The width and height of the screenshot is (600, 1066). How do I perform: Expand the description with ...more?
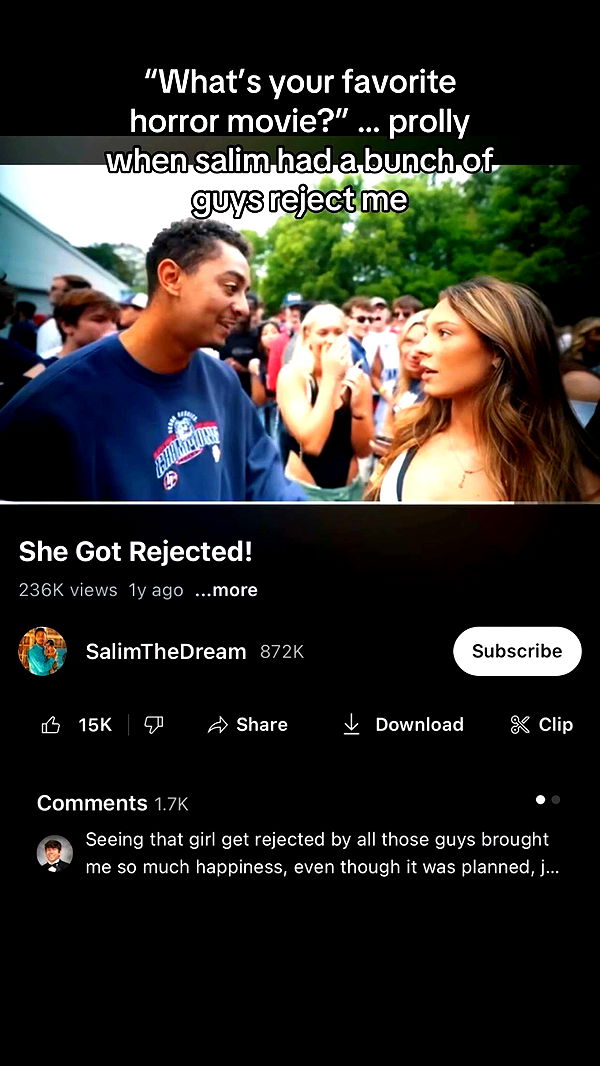(x=226, y=590)
